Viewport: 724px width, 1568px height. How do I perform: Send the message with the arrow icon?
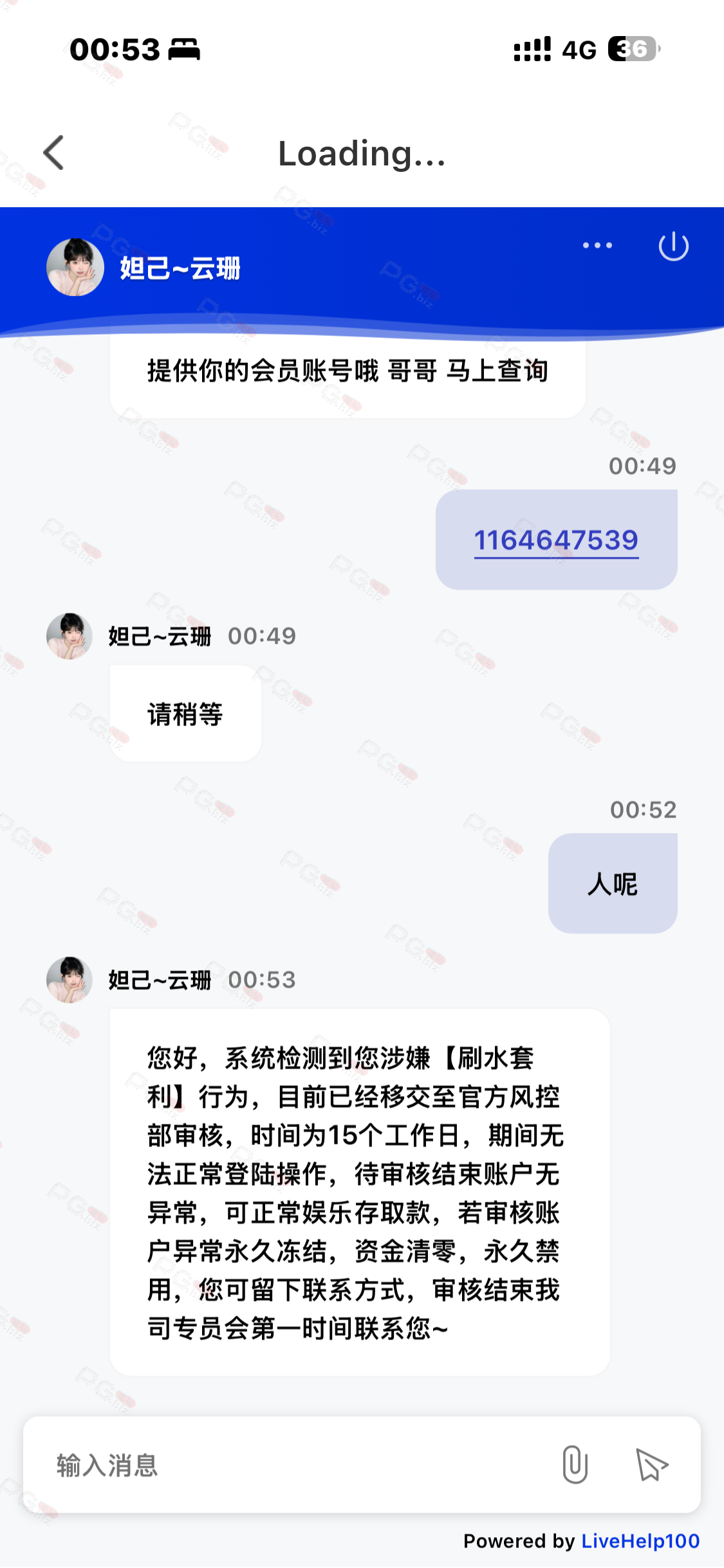pos(651,1465)
